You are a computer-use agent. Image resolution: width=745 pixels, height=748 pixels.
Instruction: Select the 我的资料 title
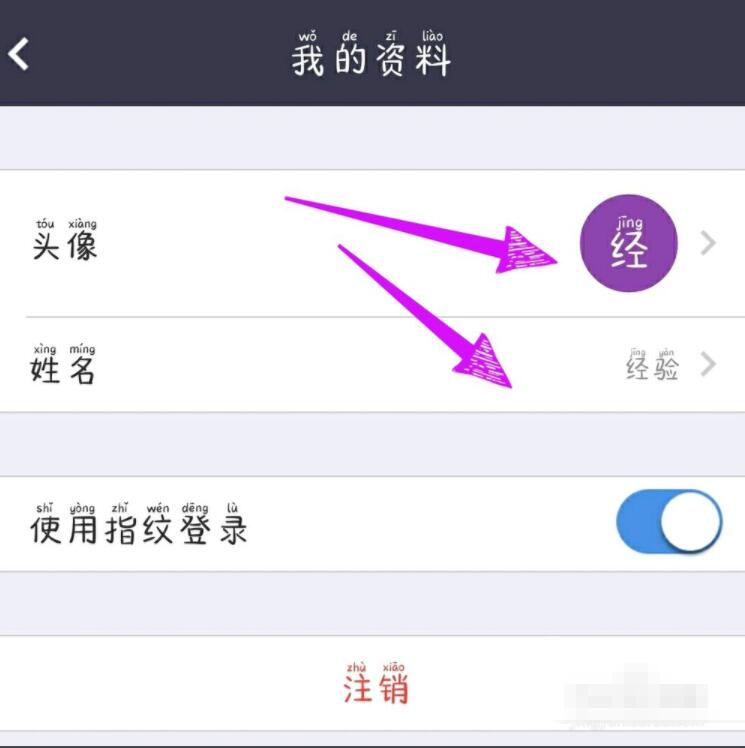[370, 55]
